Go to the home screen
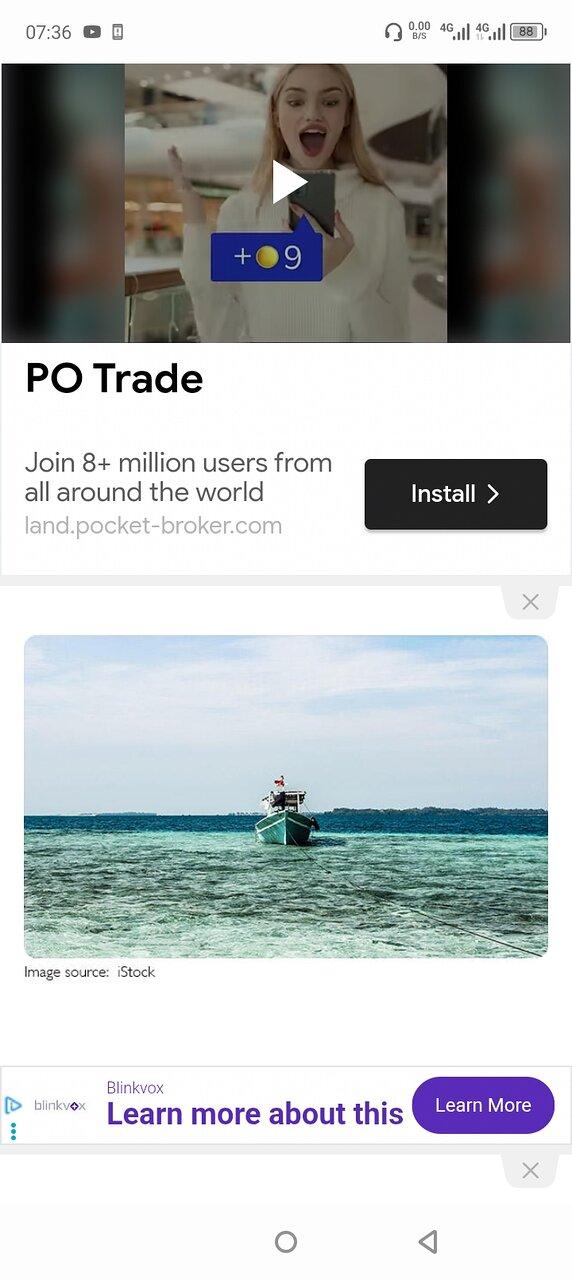 (286, 1242)
